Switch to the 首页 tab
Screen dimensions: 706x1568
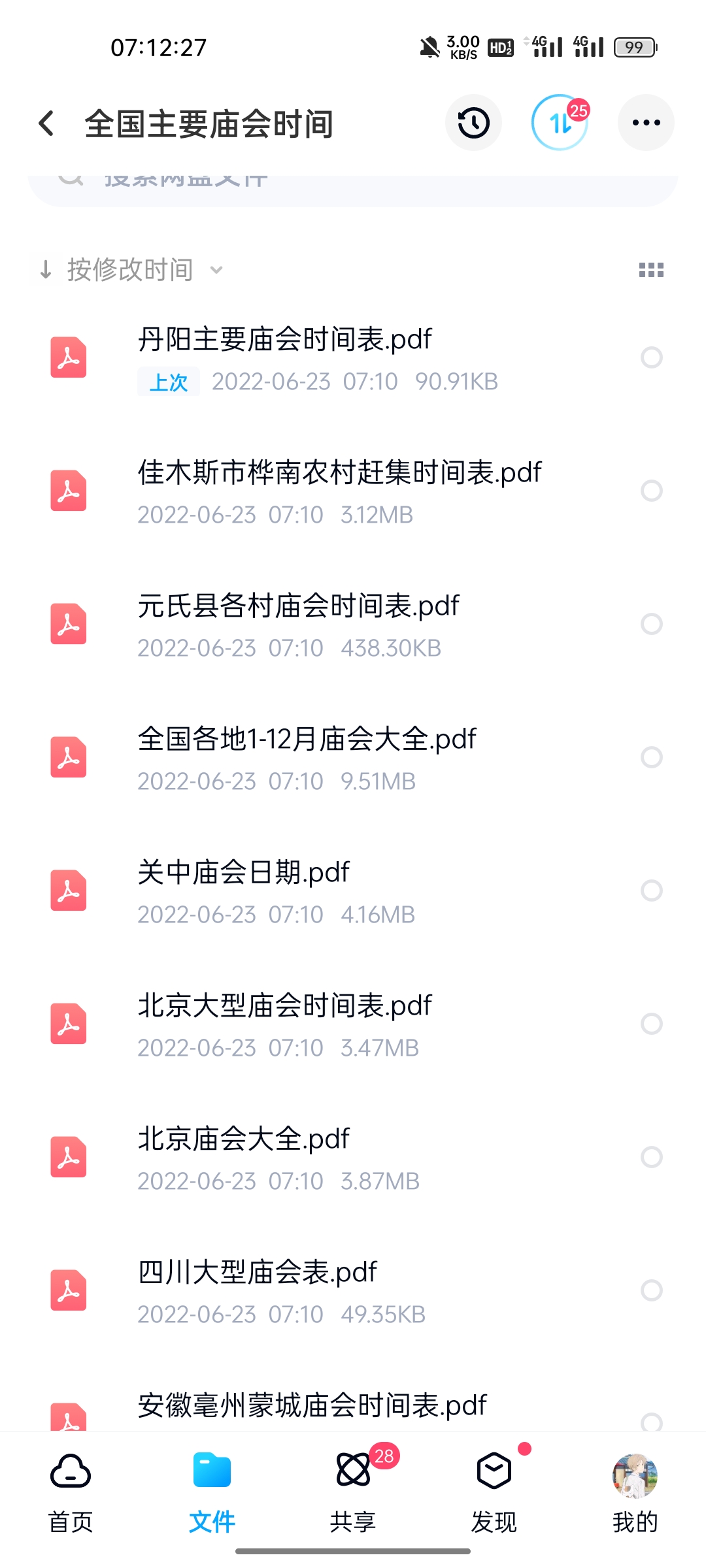(71, 1494)
